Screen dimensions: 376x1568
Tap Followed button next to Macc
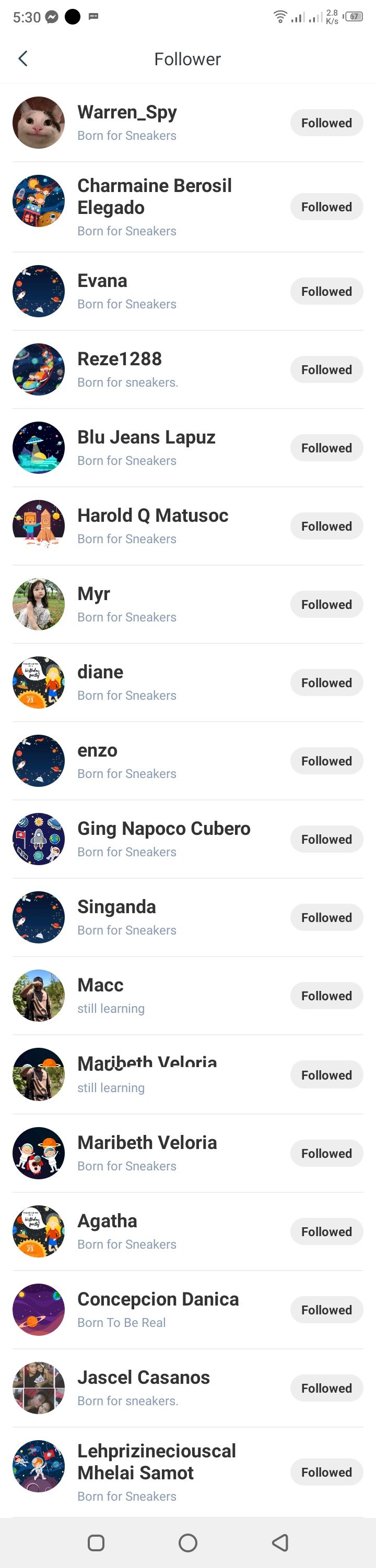tap(326, 995)
